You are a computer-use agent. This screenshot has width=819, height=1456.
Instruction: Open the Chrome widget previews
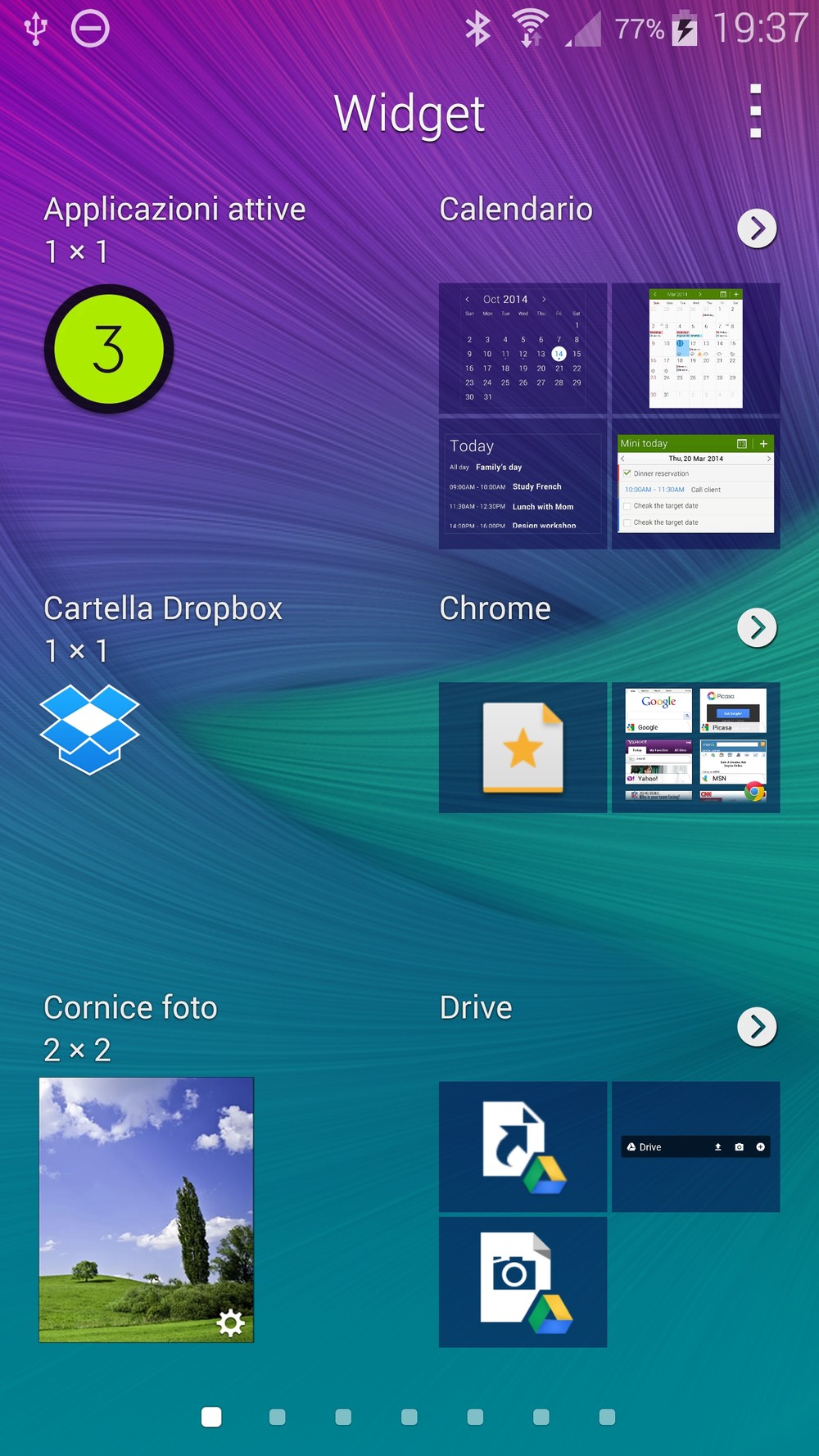pos(609,748)
